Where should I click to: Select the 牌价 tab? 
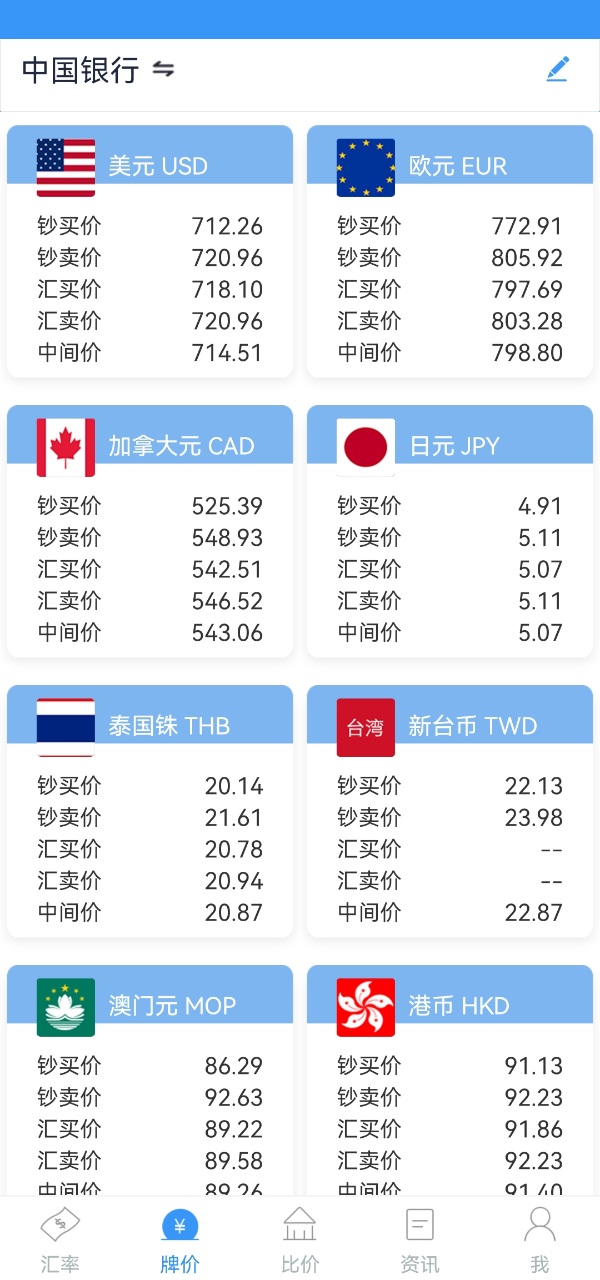(x=180, y=1240)
